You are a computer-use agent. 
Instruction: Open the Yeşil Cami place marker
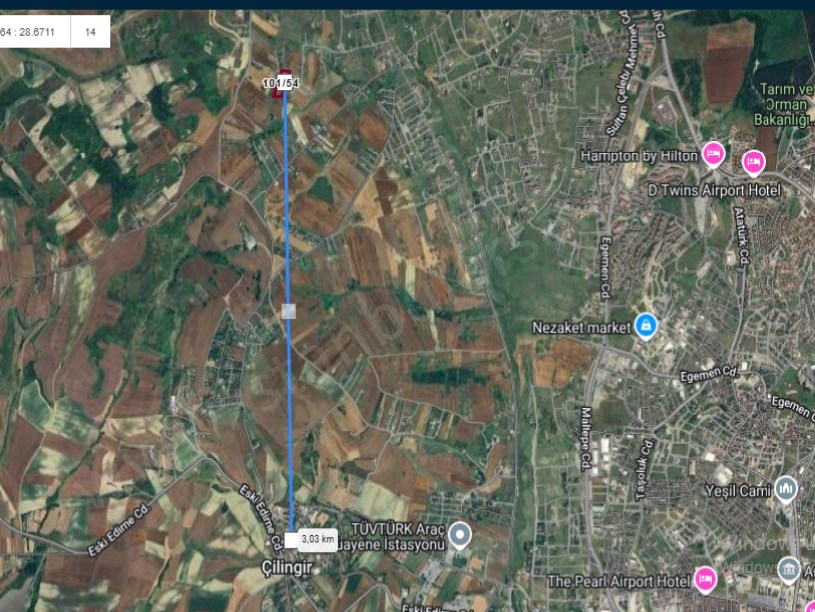tap(786, 488)
